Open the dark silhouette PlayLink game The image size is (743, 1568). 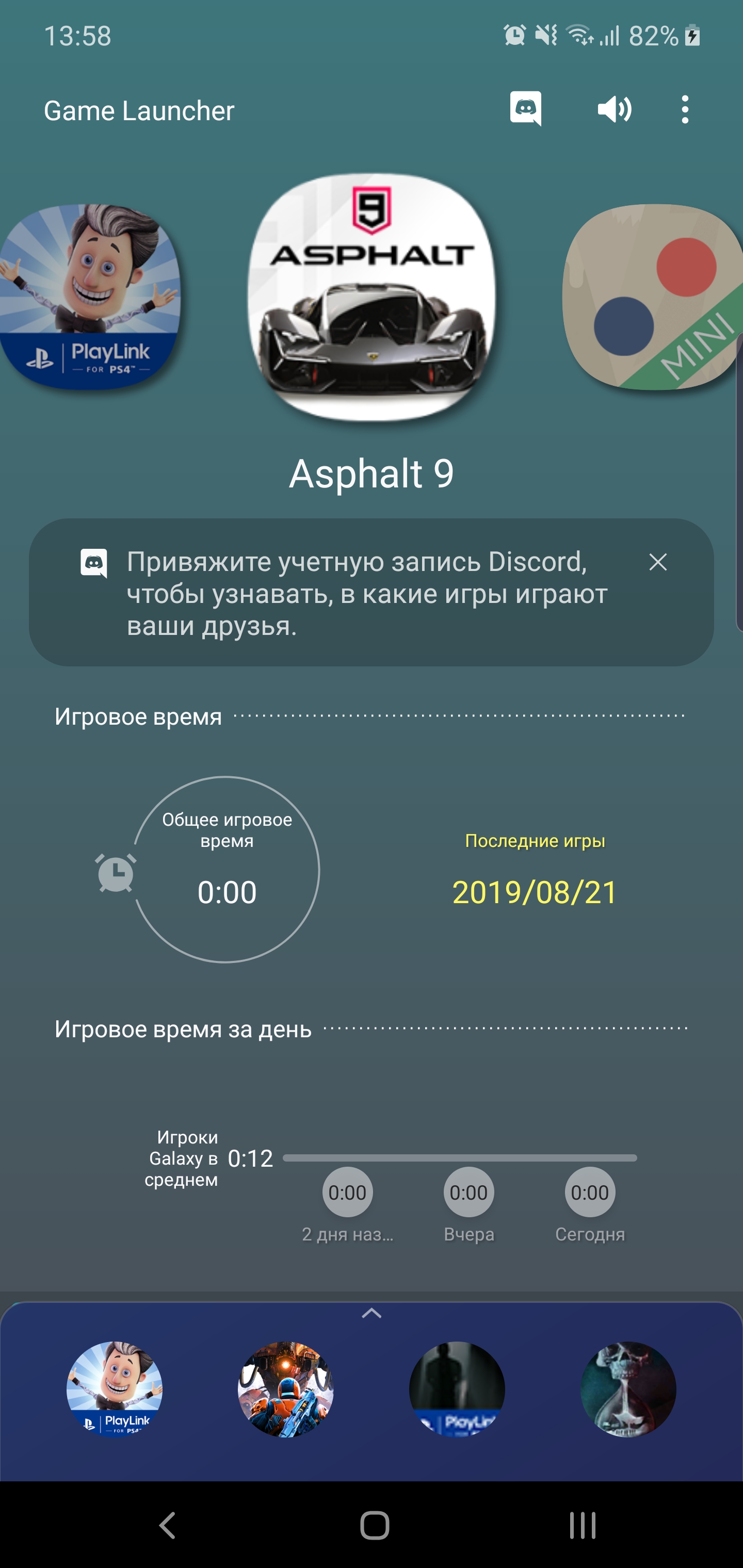[x=457, y=1389]
